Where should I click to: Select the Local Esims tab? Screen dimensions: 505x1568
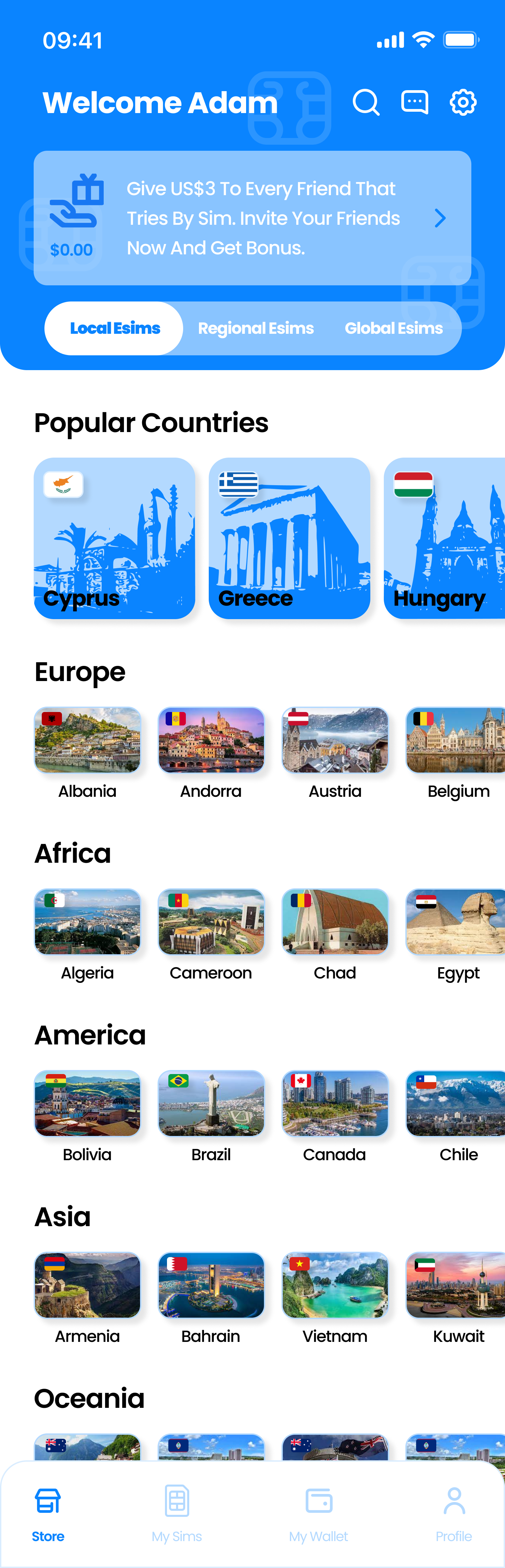click(114, 328)
